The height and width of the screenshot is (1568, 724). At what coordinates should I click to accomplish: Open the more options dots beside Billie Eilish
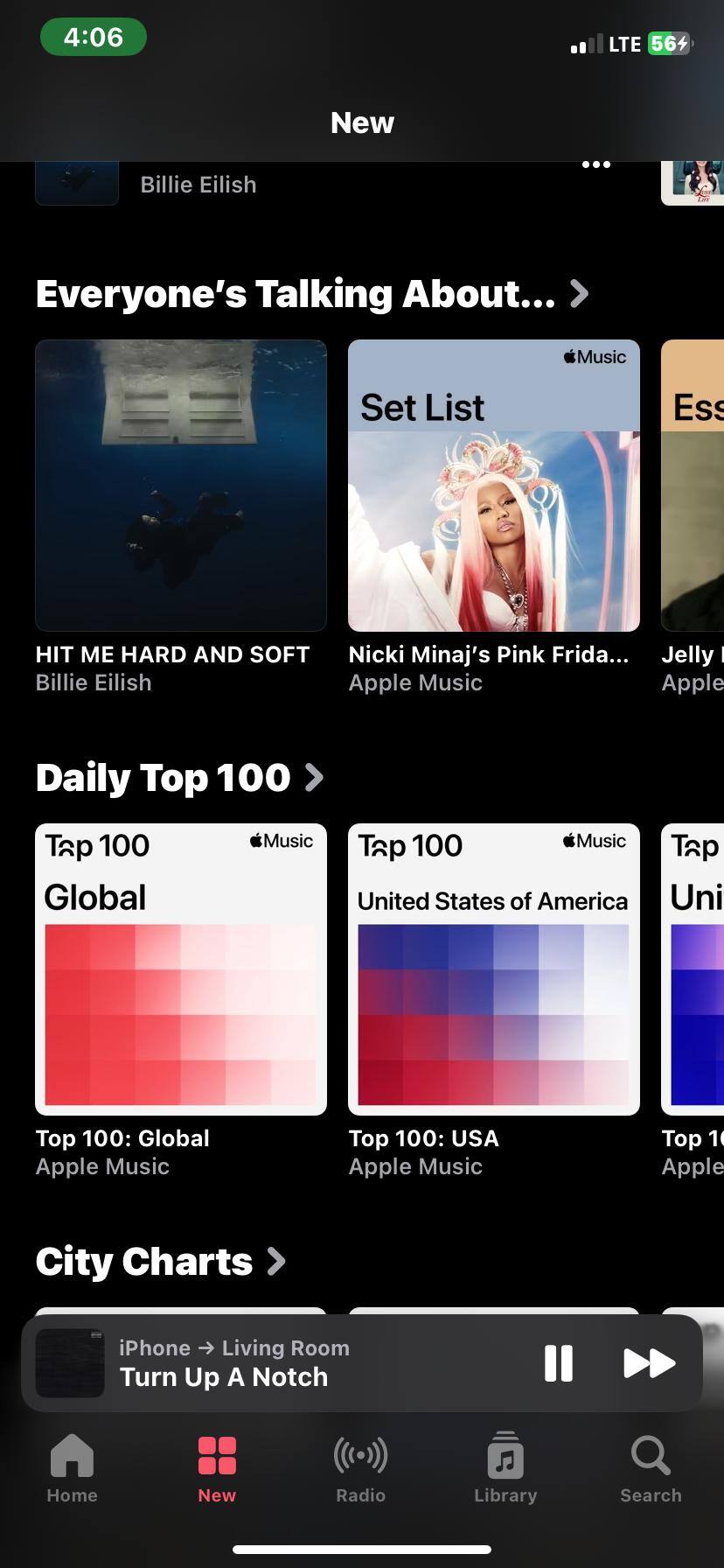(x=595, y=166)
